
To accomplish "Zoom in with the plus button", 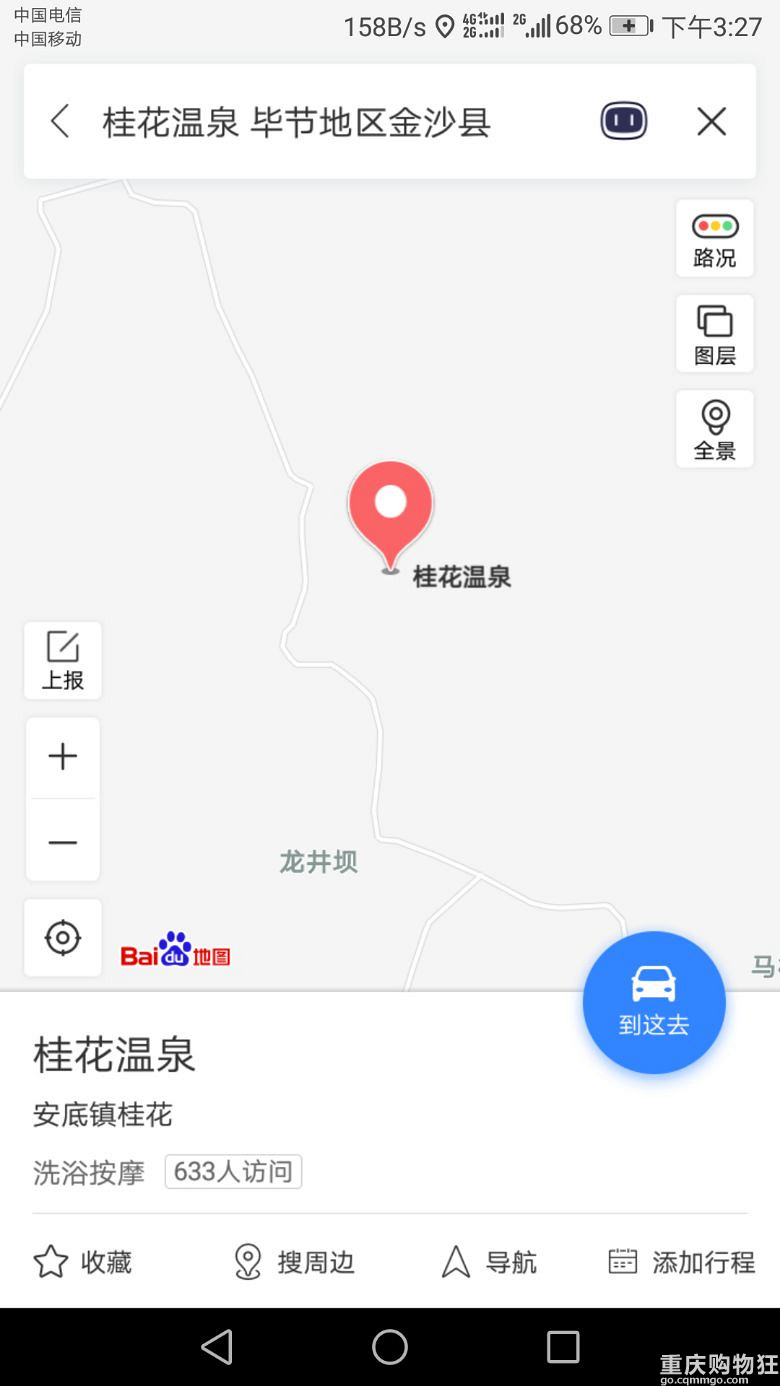I will pyautogui.click(x=63, y=757).
